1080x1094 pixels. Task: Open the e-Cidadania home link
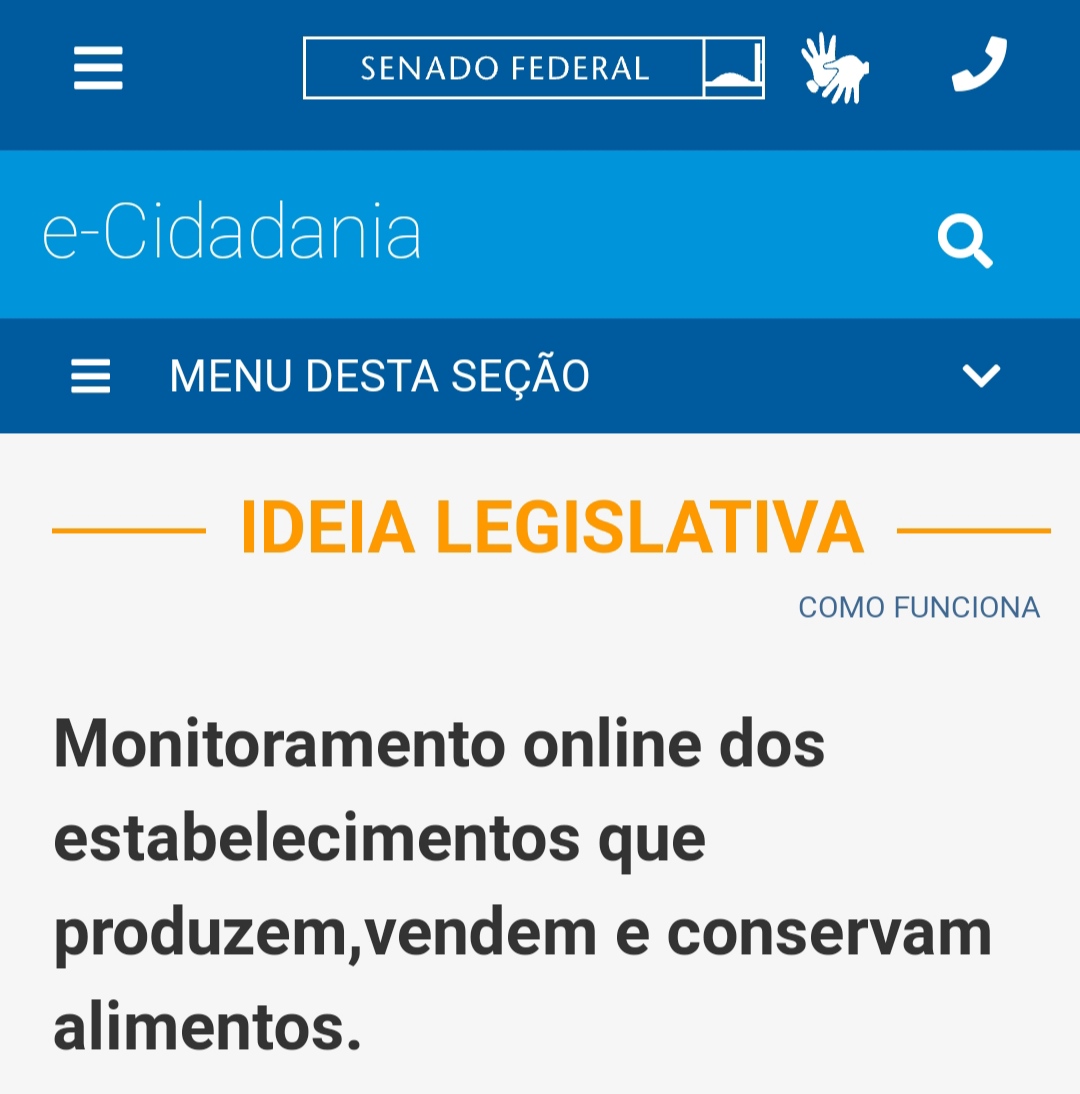(x=232, y=235)
